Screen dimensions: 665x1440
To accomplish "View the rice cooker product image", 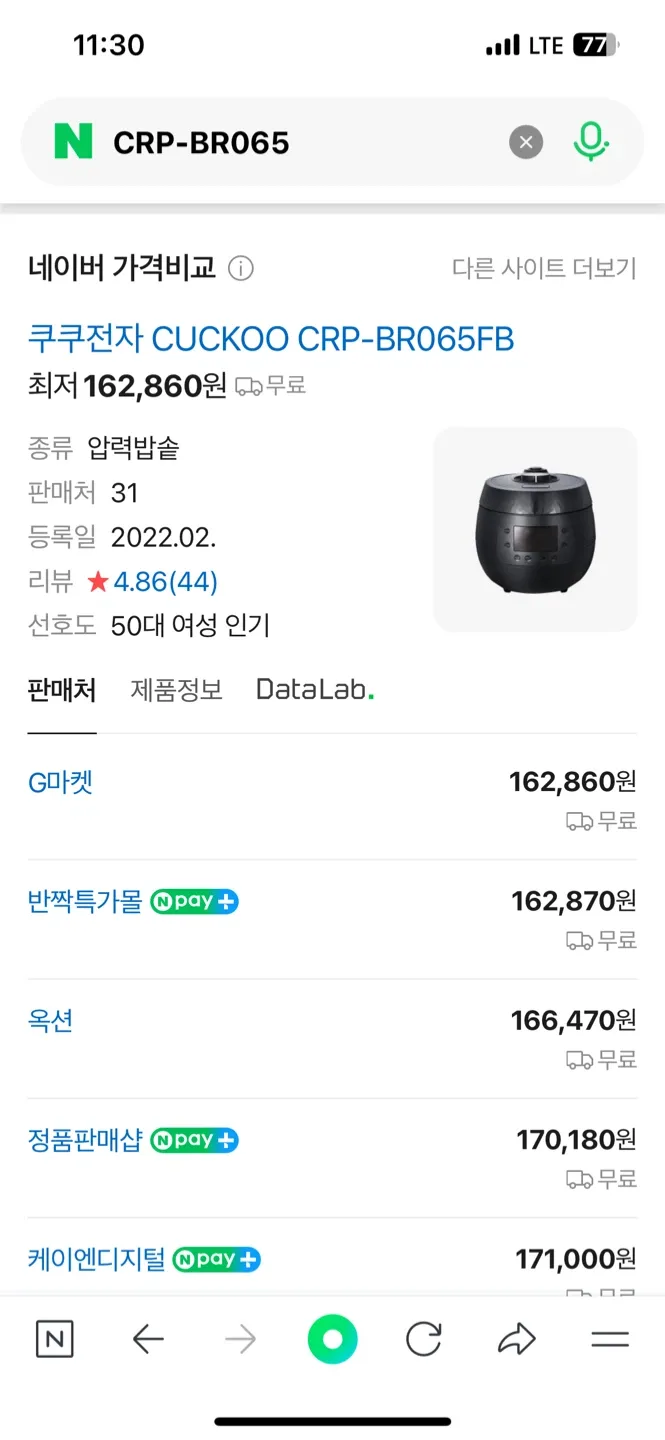I will click(x=535, y=530).
